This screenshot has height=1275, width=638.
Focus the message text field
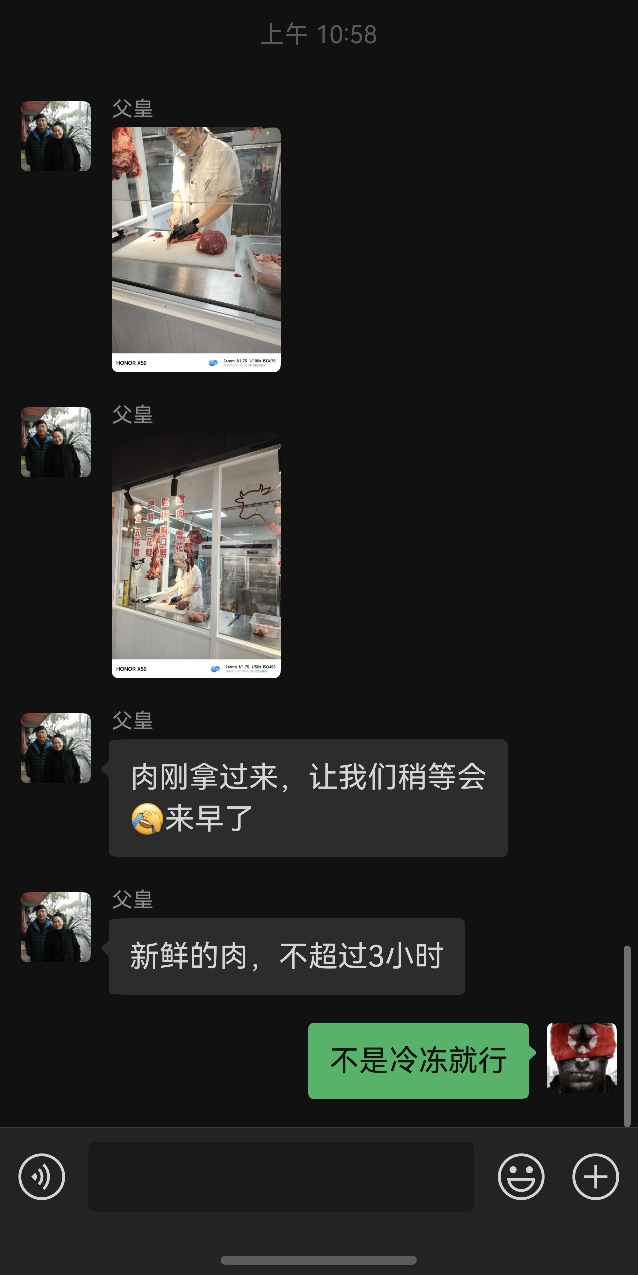coord(280,1177)
